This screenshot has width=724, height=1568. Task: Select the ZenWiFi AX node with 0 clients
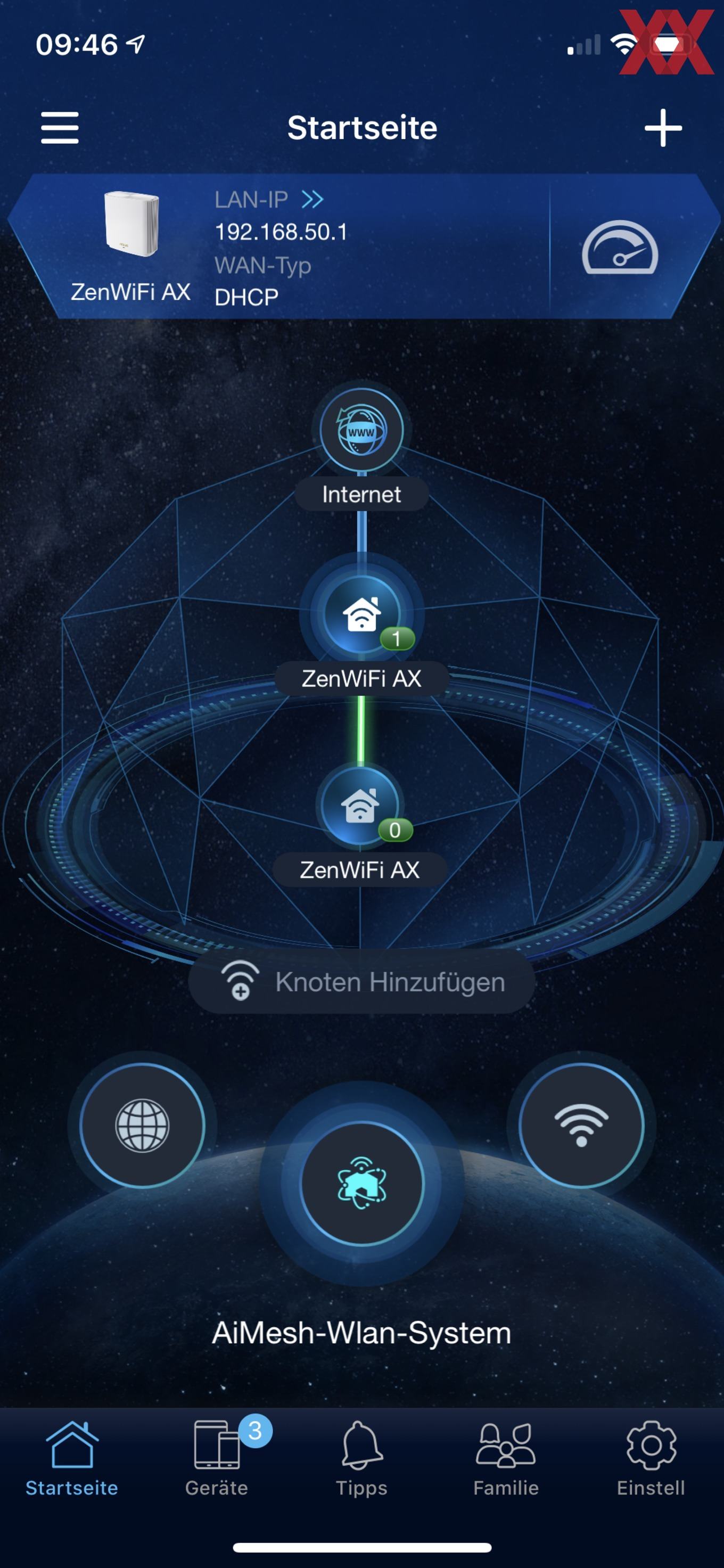(x=359, y=806)
